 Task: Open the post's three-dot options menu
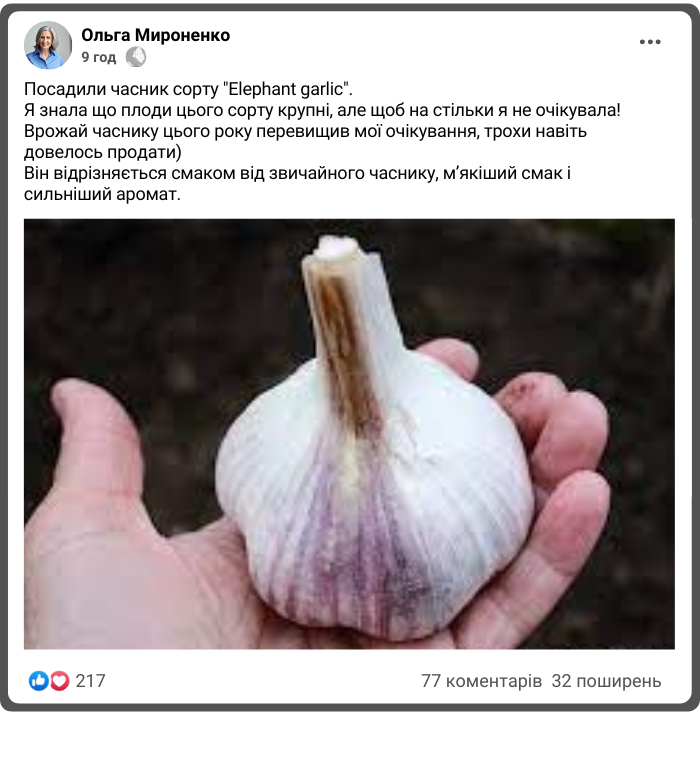click(650, 43)
